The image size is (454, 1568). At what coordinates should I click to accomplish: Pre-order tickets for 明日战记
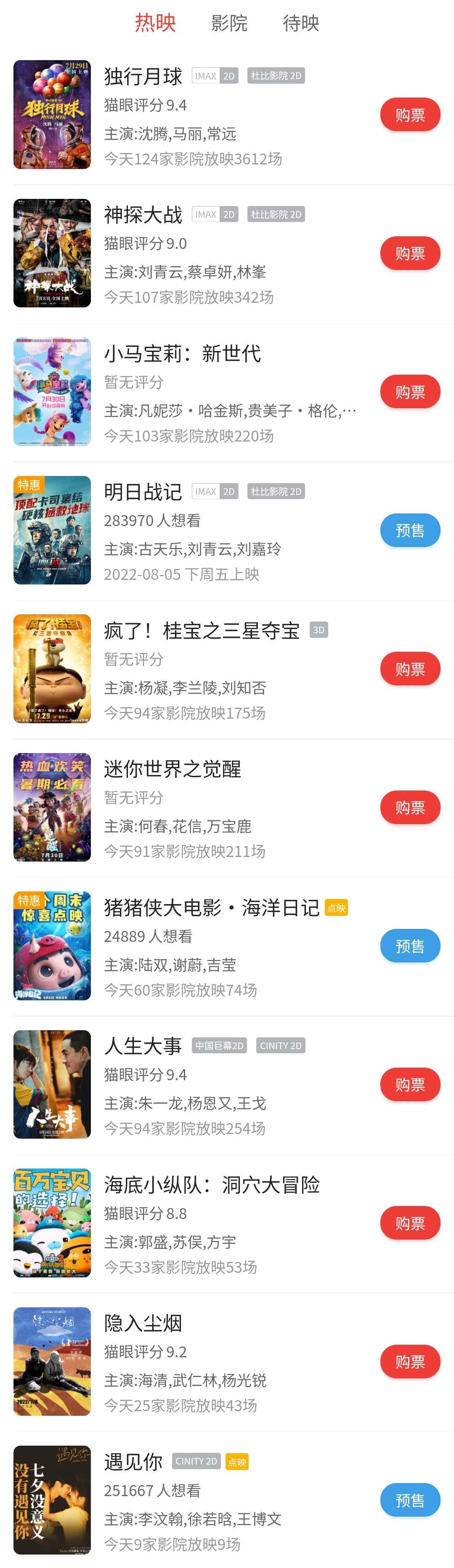pos(409,530)
